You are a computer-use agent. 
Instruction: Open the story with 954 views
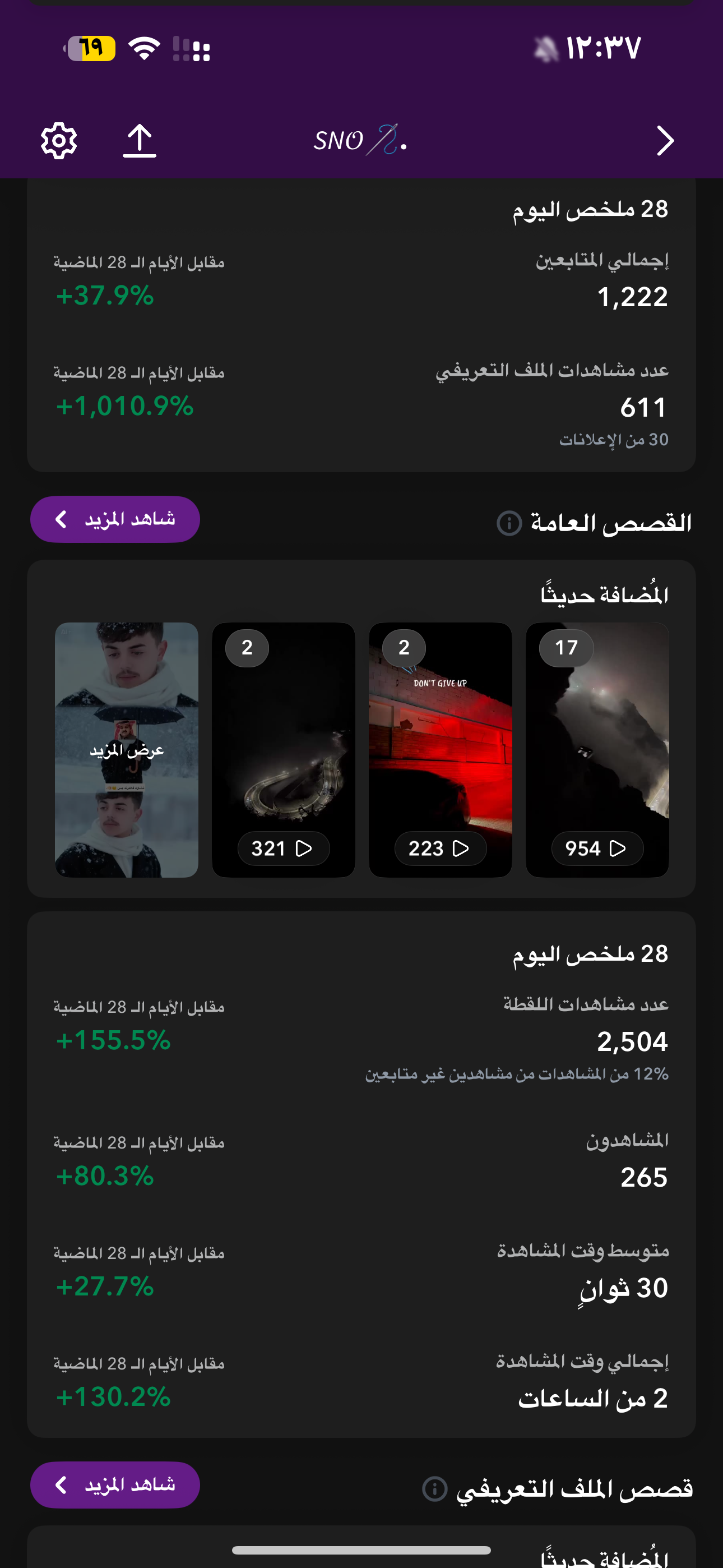(597, 749)
